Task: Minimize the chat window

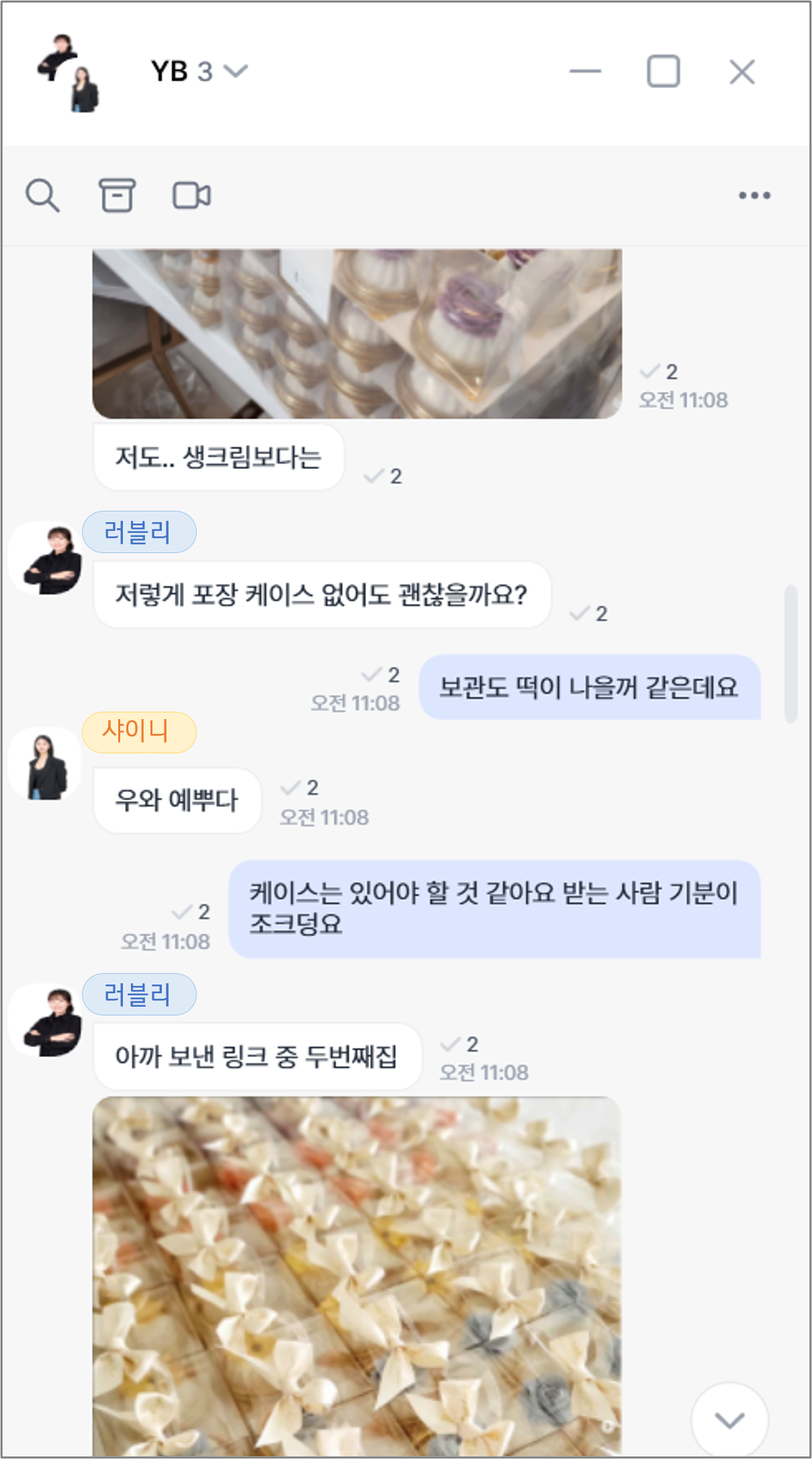Action: pyautogui.click(x=585, y=71)
